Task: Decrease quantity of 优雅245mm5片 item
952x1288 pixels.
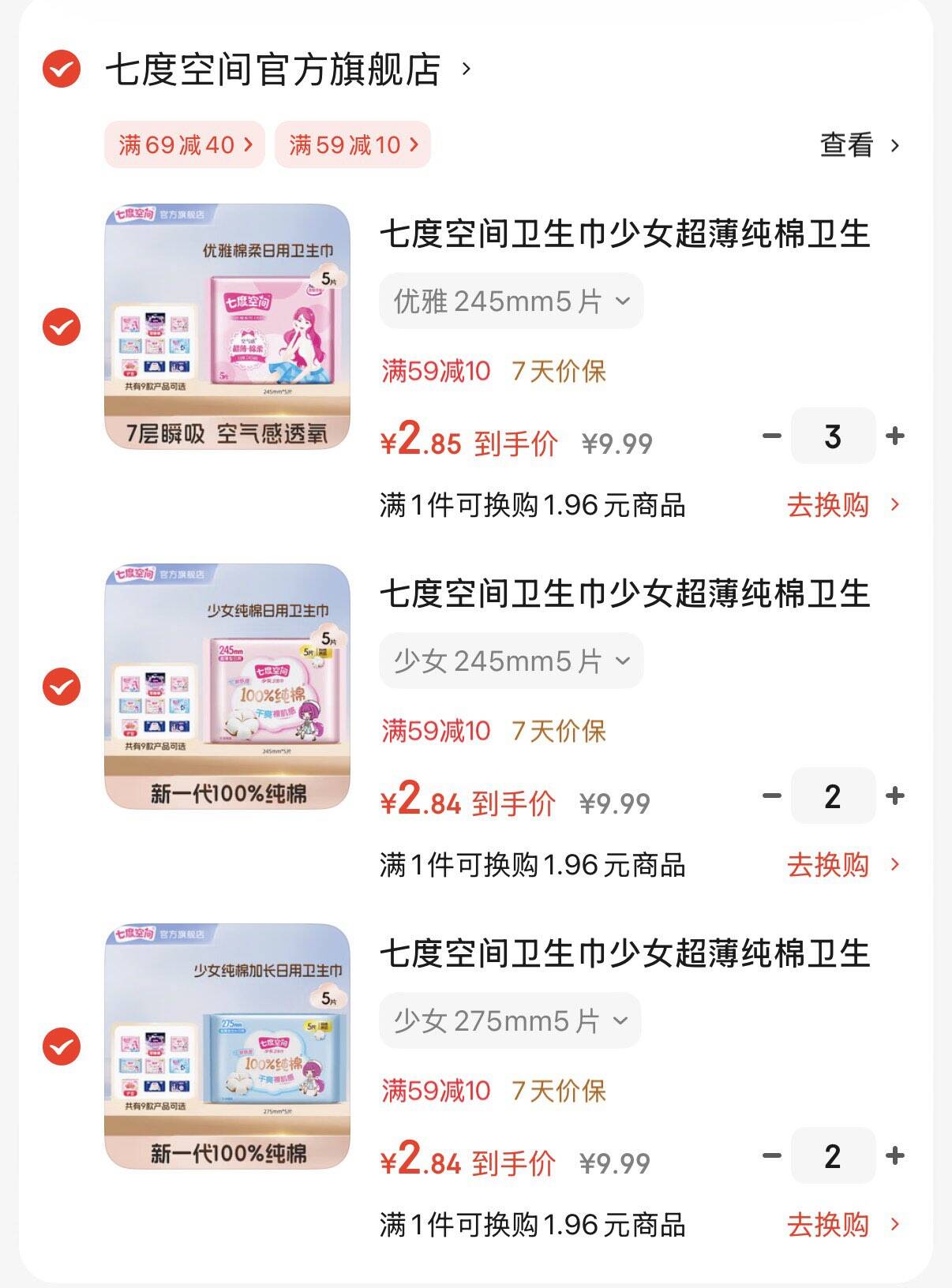Action: tap(771, 436)
